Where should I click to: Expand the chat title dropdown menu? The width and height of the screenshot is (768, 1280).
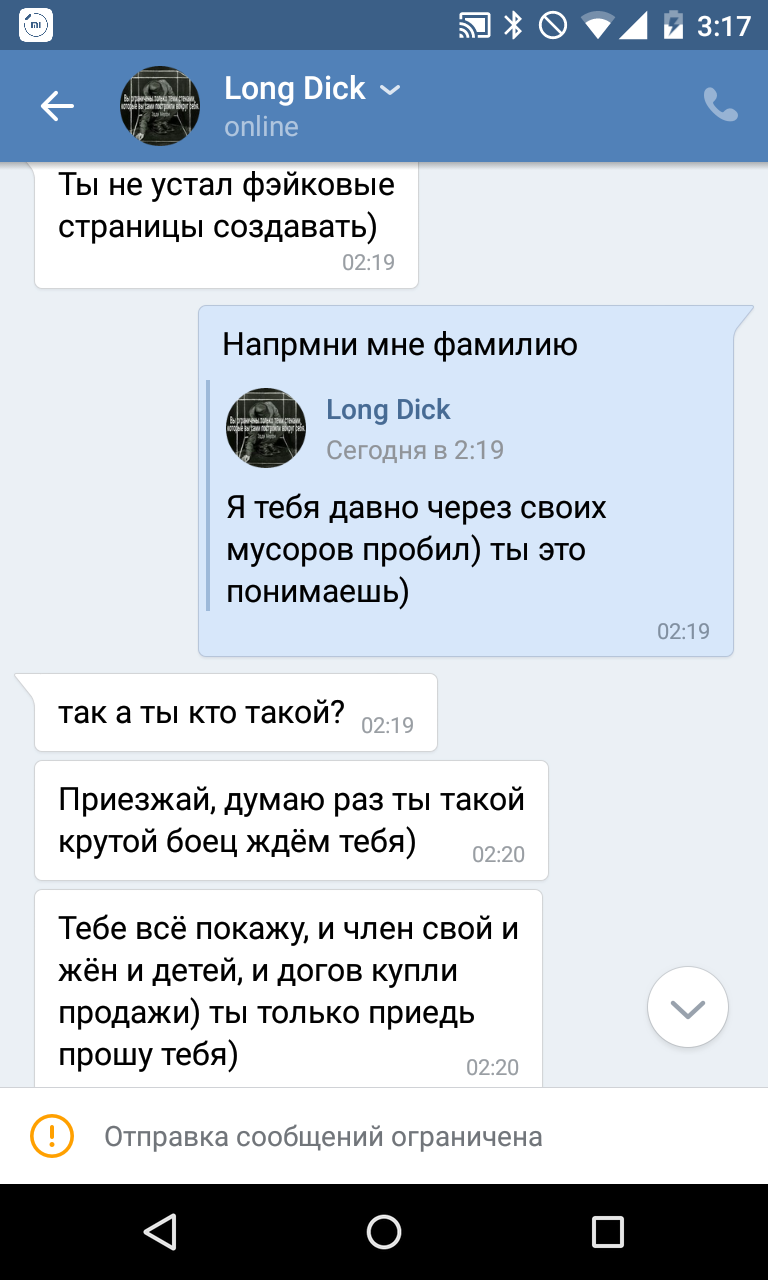coord(390,90)
